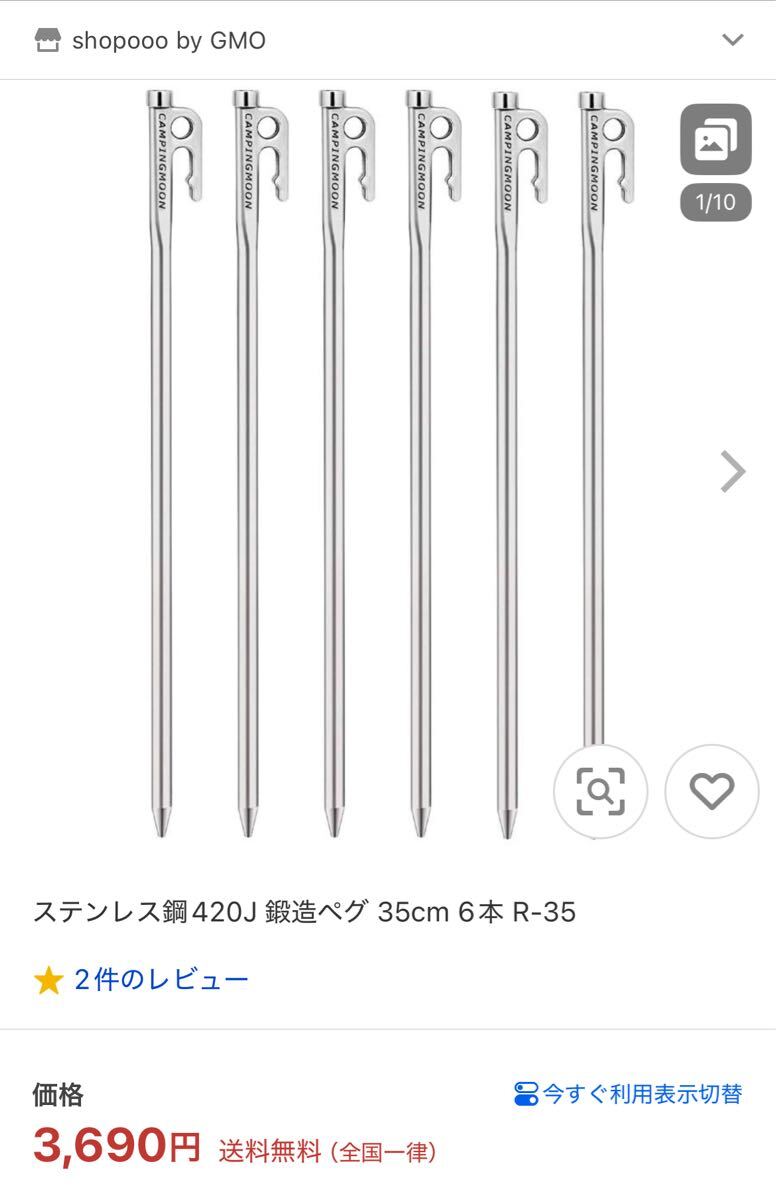Search for similar items by image
Screen dimensions: 776x1200
[x=600, y=791]
